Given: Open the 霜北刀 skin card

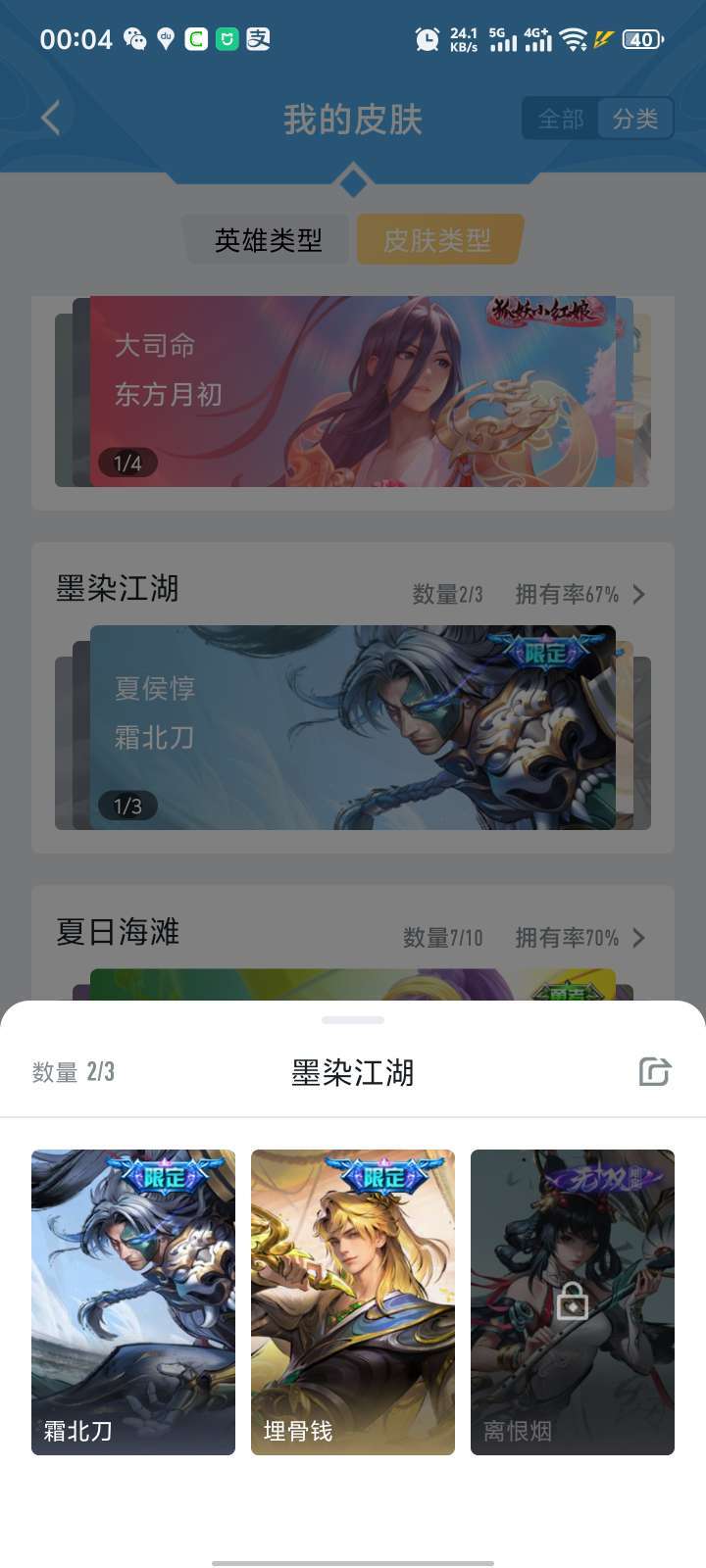Looking at the screenshot, I should [133, 1302].
